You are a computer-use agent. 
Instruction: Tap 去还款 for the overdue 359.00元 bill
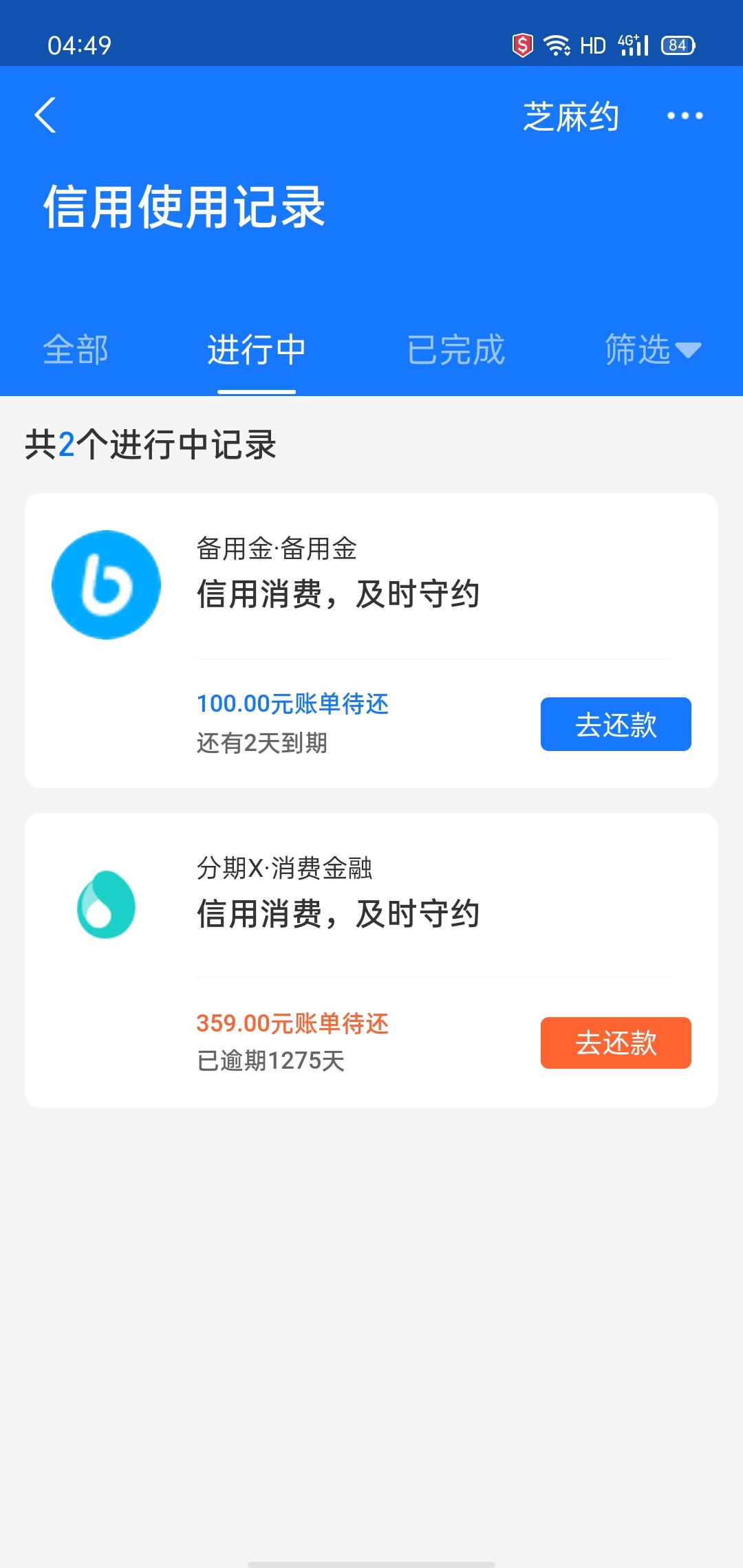616,1043
